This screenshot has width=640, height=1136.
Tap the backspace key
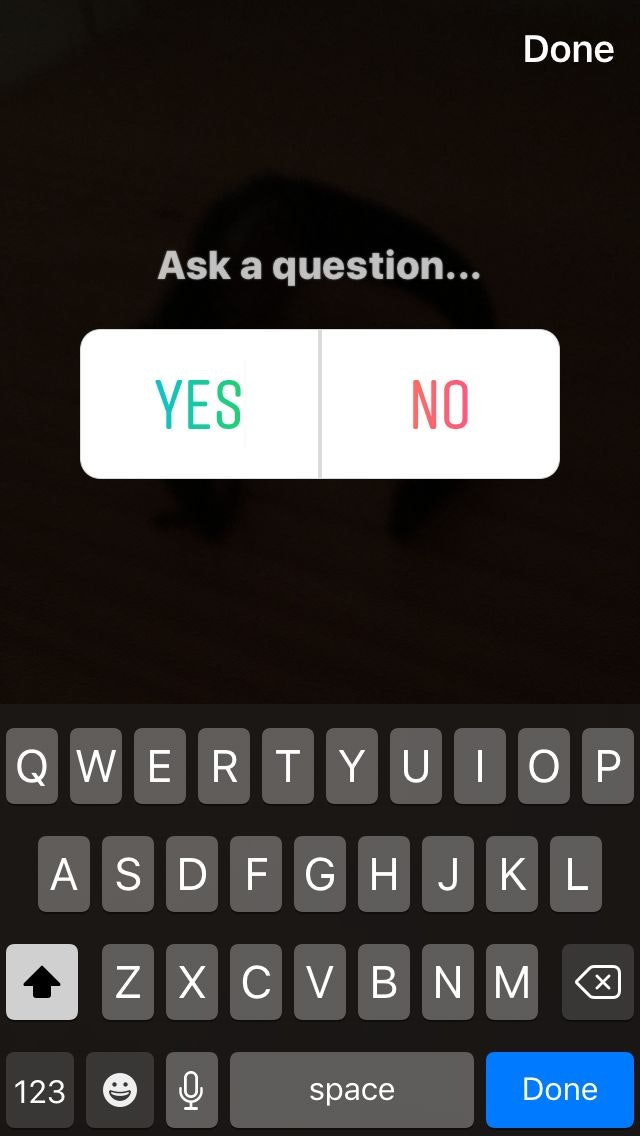598,982
